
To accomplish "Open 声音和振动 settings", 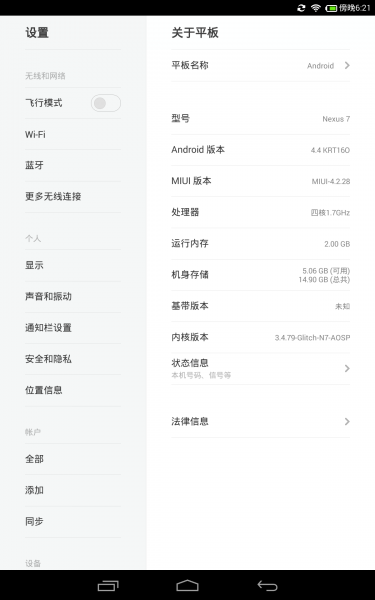I will point(73,297).
